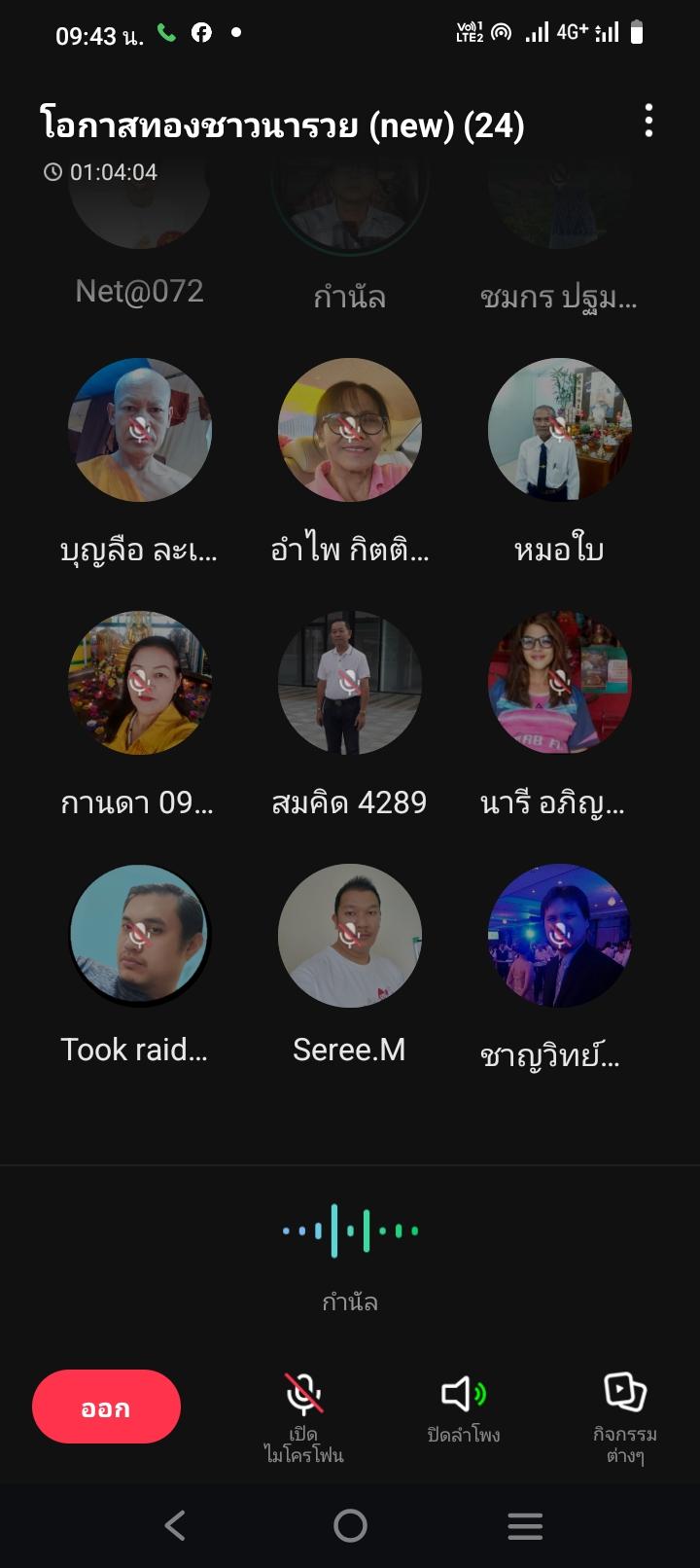Open the three-dot overflow menu
Image resolution: width=700 pixels, height=1568 pixels.
[x=648, y=122]
